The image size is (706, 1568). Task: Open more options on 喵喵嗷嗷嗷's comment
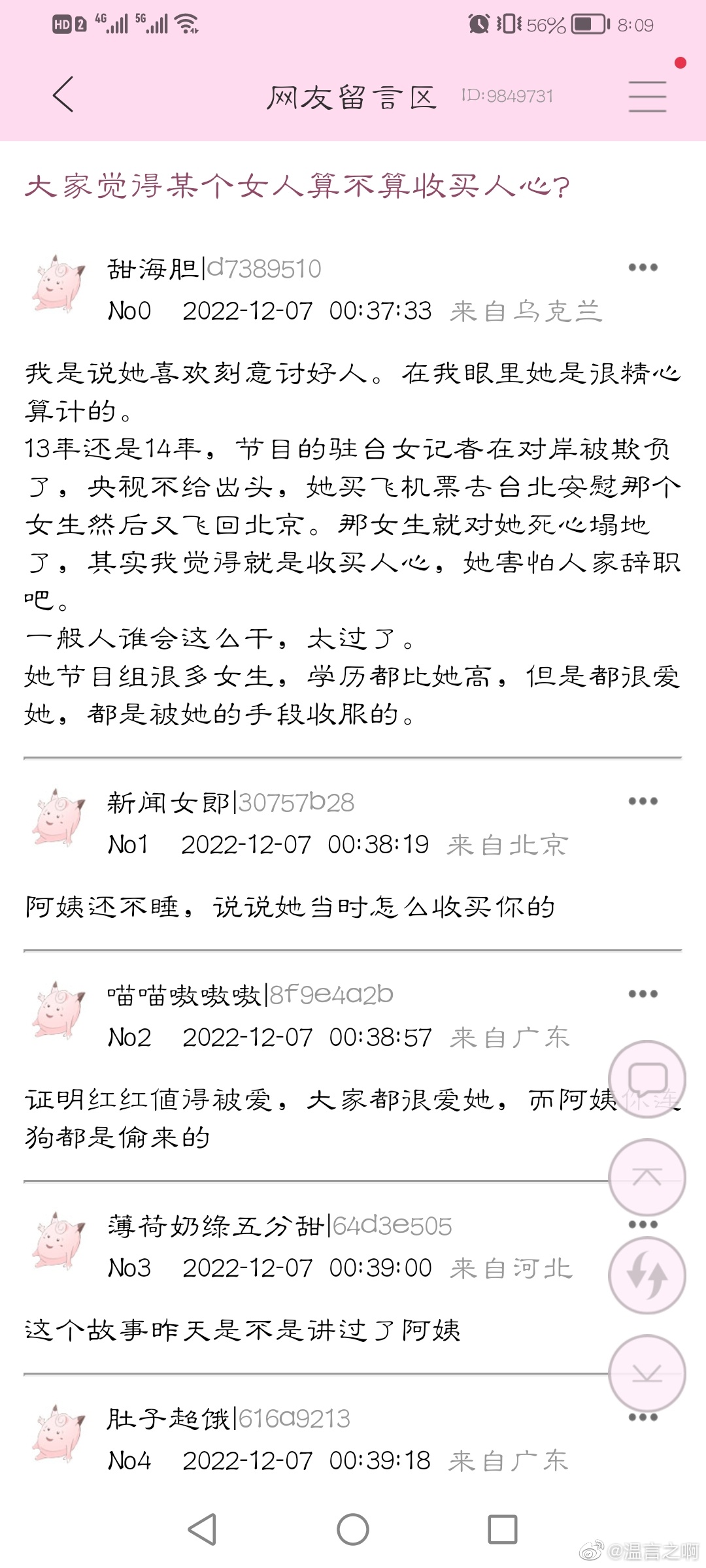643,994
